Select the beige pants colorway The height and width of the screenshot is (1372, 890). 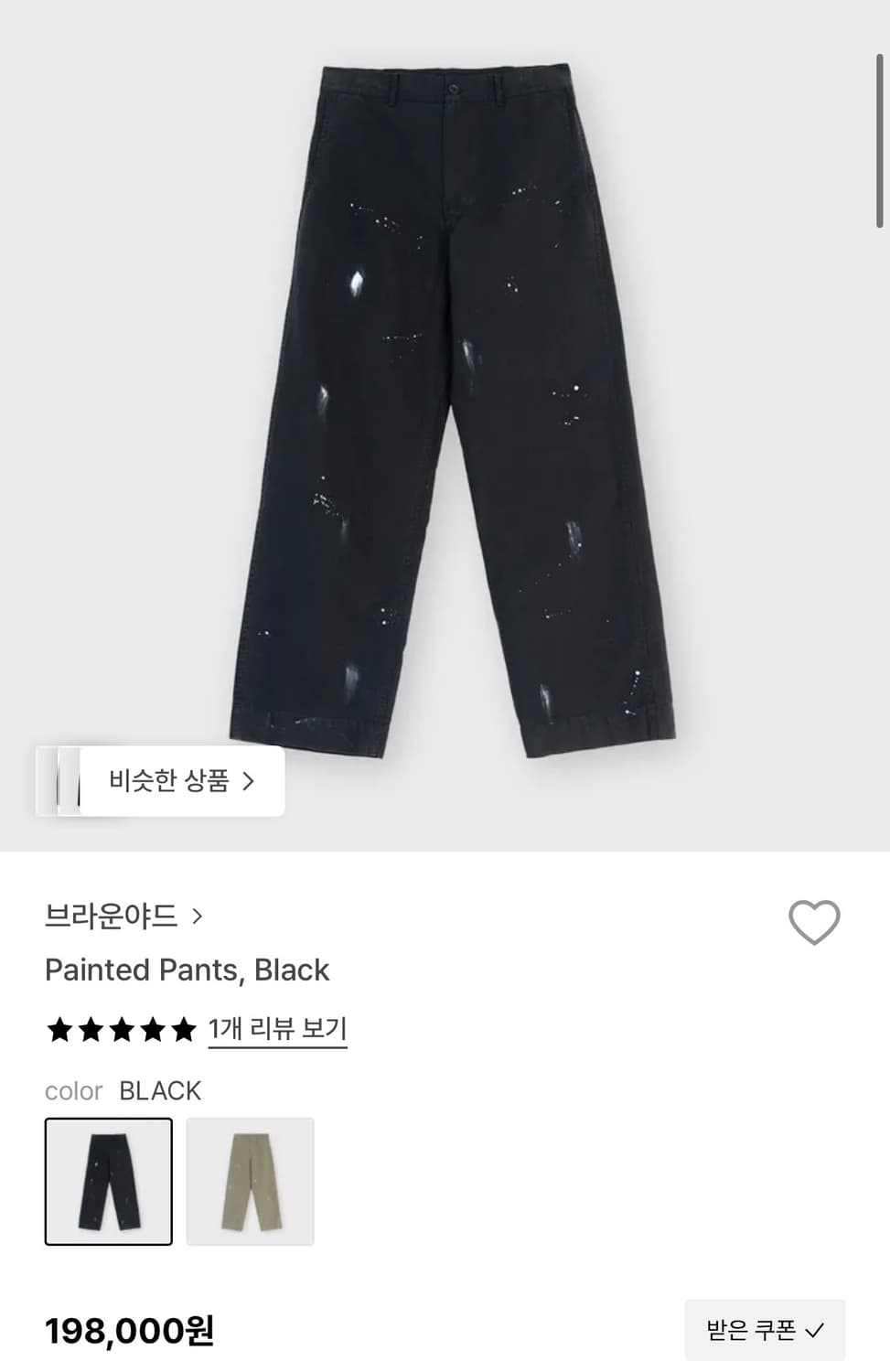point(249,1181)
